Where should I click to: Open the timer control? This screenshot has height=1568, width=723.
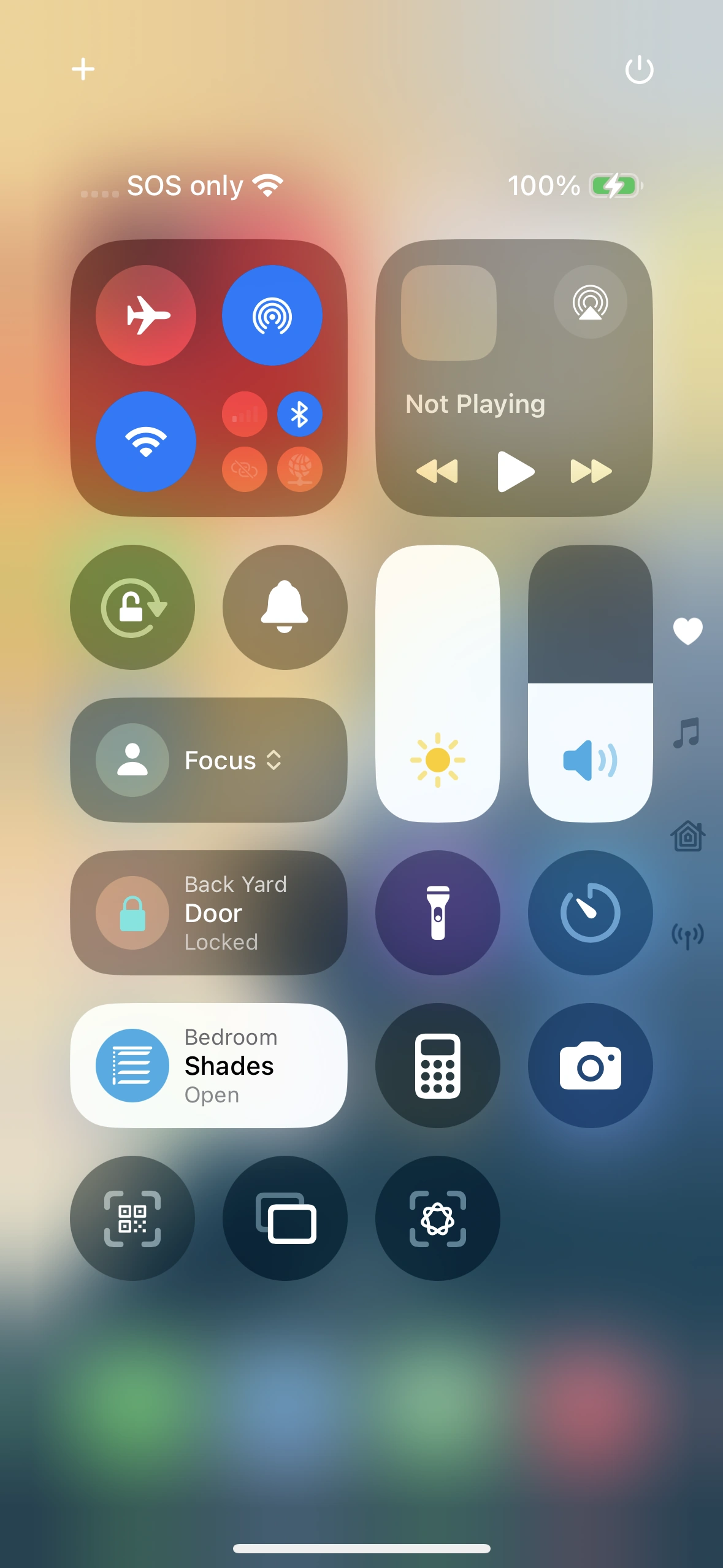(x=590, y=913)
